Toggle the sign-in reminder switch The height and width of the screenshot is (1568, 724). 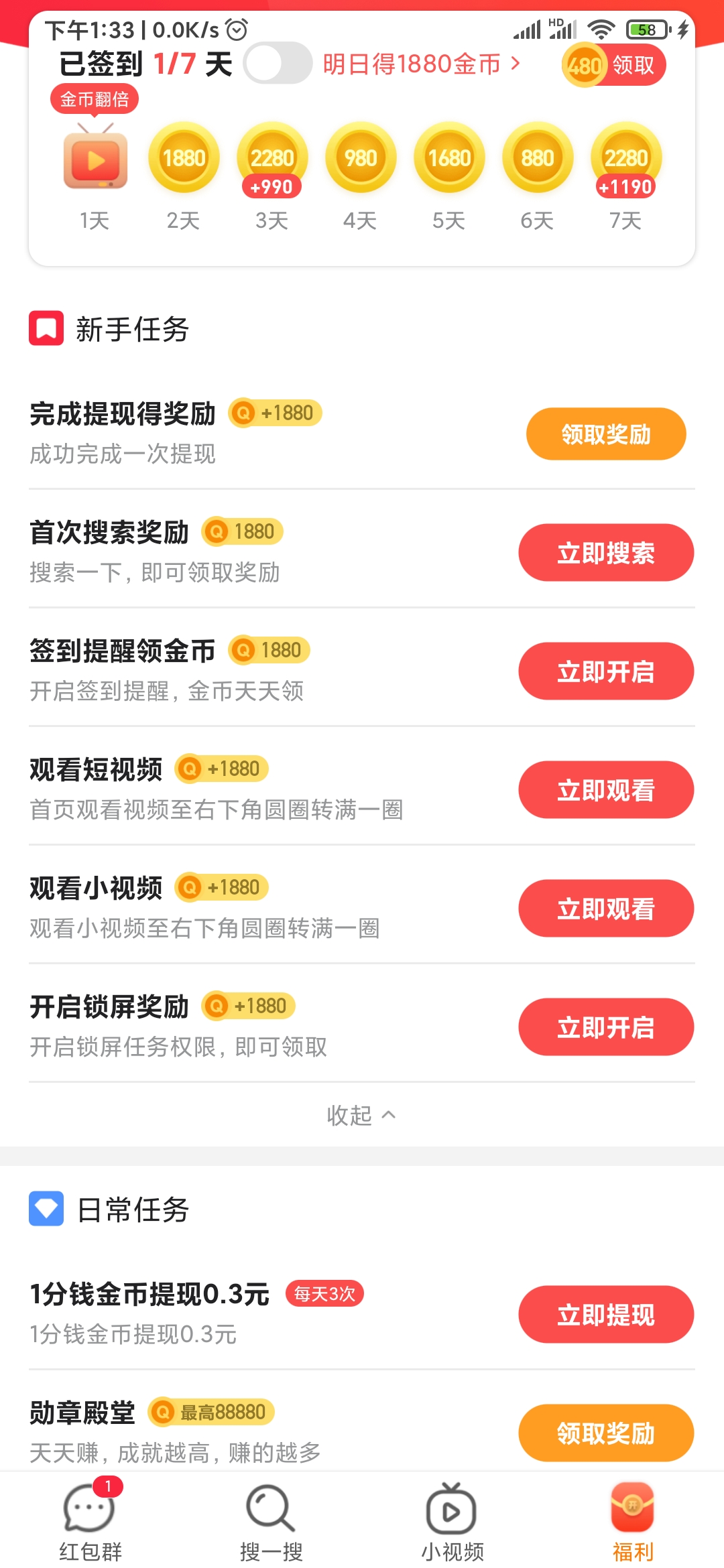point(278,64)
